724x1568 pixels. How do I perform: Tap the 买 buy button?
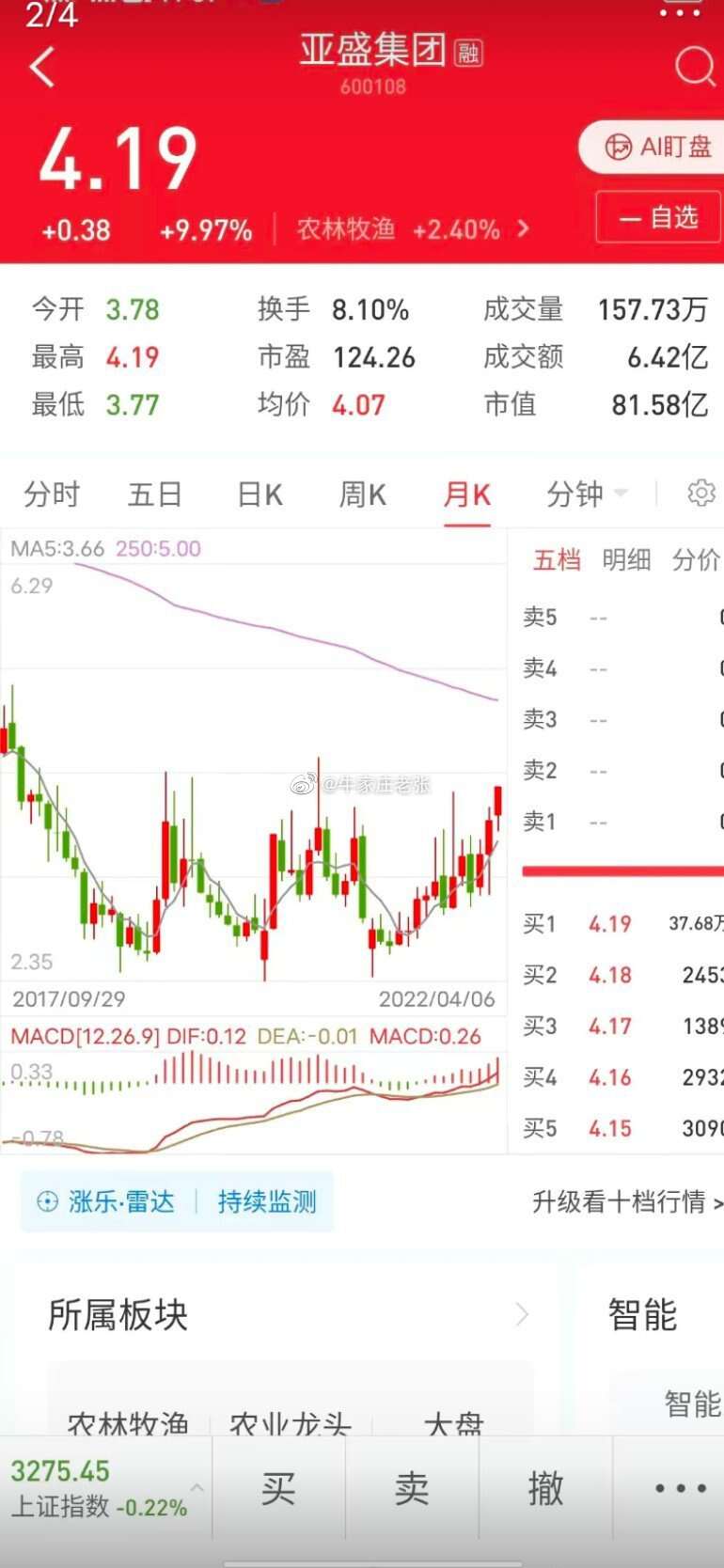[278, 1488]
